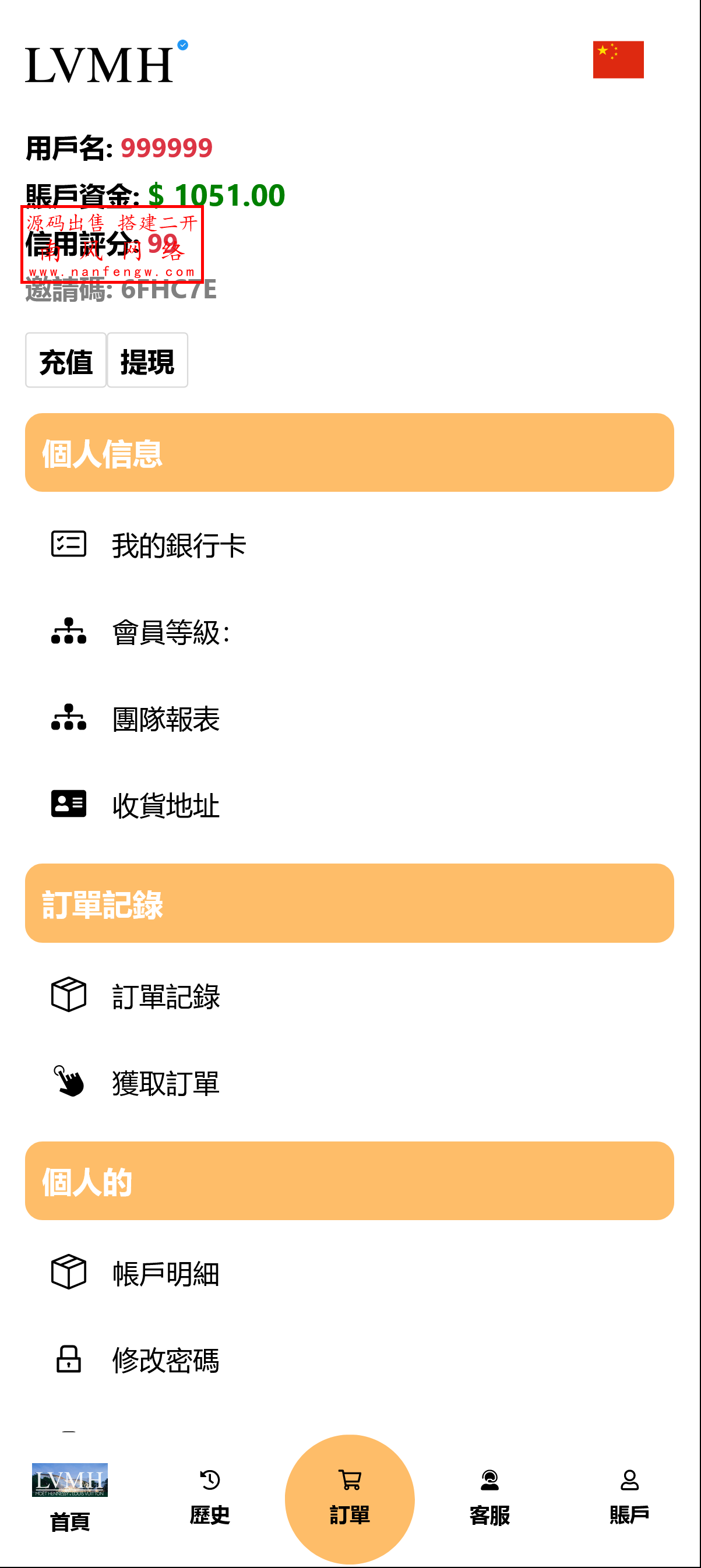Screen dimensions: 701x1568
Task: Open 我的銀行卡 bank card icon
Action: point(69,544)
